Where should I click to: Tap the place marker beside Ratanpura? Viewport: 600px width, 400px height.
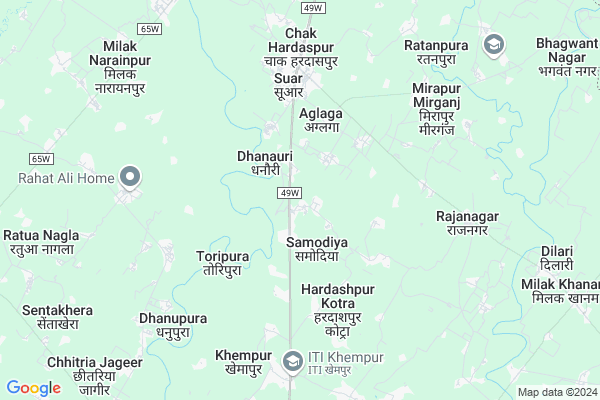[x=493, y=44]
